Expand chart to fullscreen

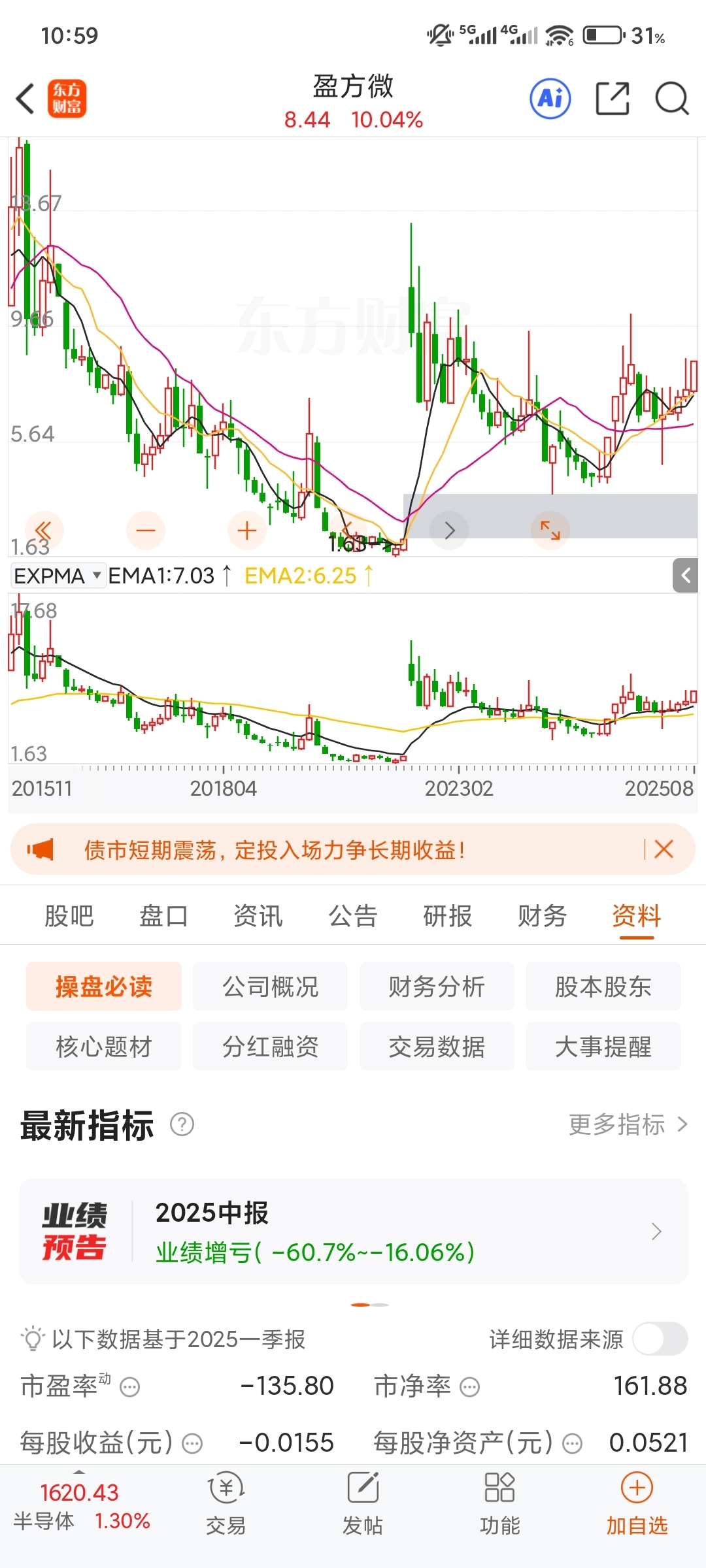click(x=550, y=531)
